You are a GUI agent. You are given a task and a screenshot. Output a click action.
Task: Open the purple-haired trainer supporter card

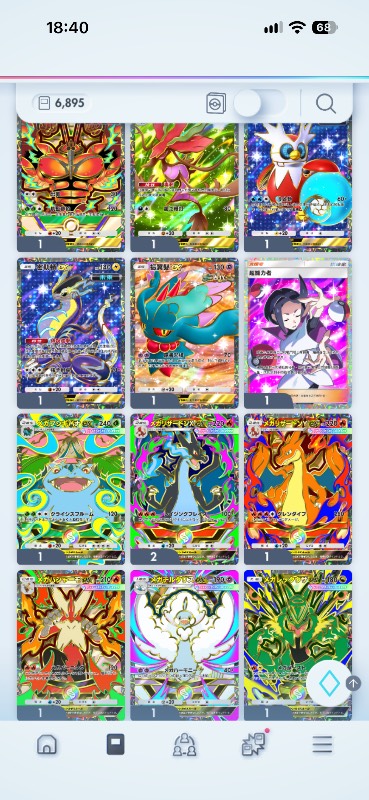pos(298,333)
